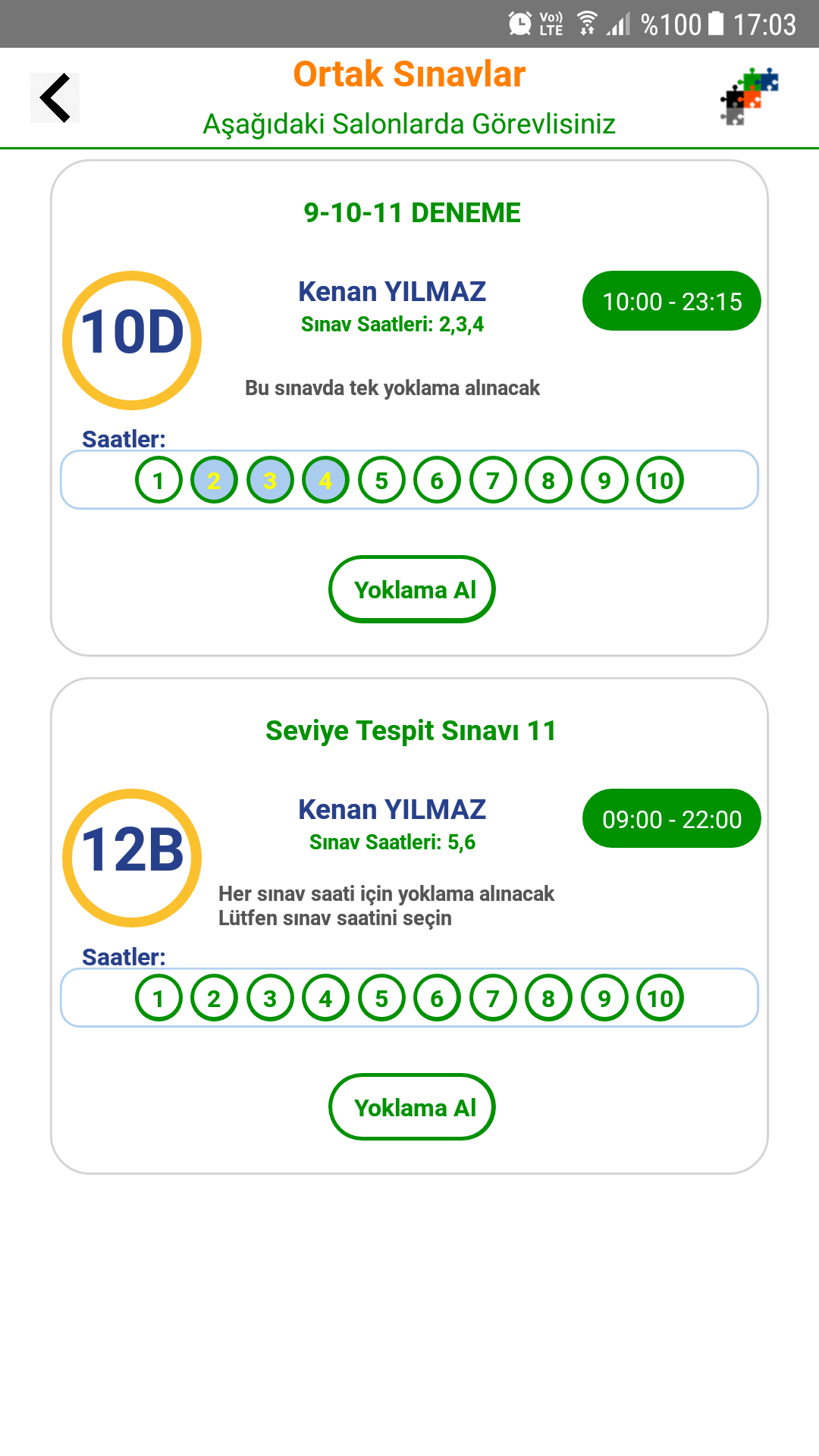Screen dimensions: 819x1456
Task: Select hour 6 in the 12B hours row
Action: pos(437,998)
